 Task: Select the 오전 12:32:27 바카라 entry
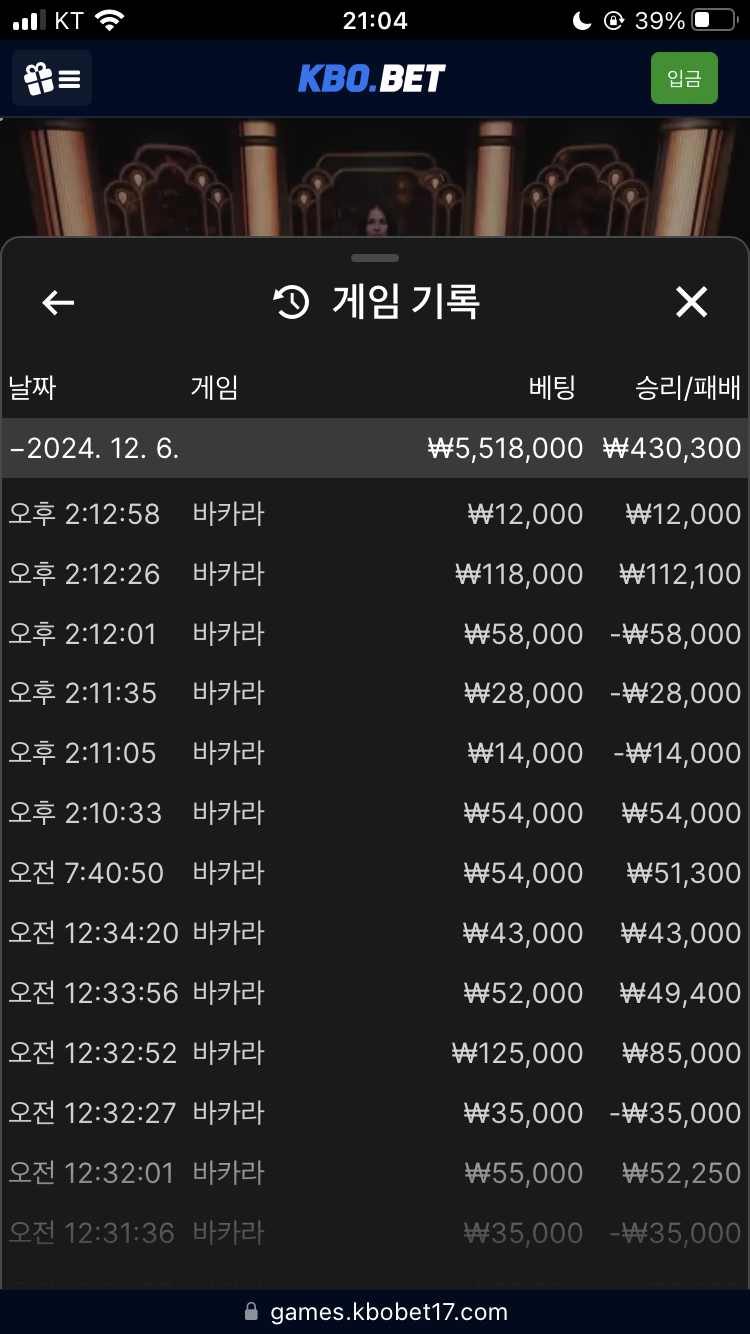(375, 1113)
